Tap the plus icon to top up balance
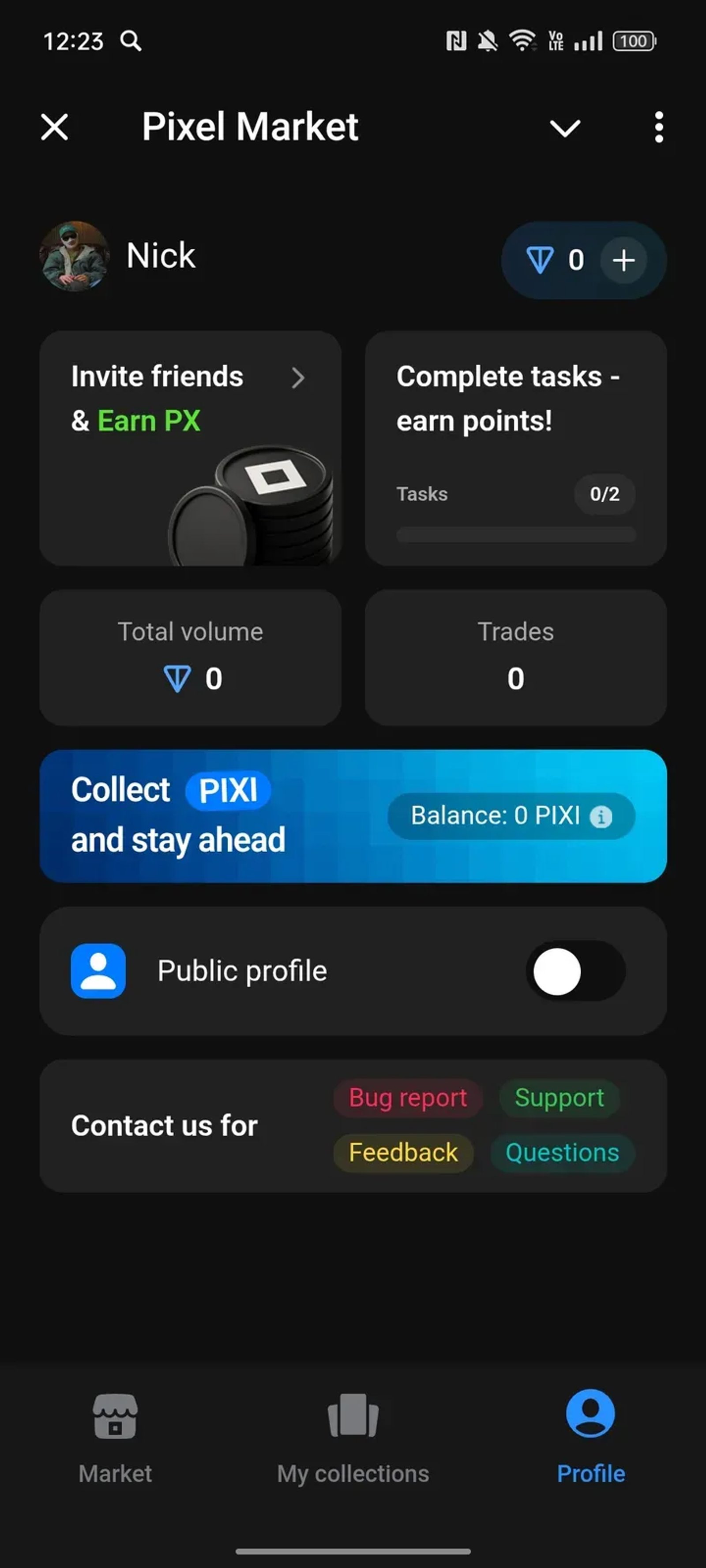This screenshot has height=1568, width=706. coord(623,260)
